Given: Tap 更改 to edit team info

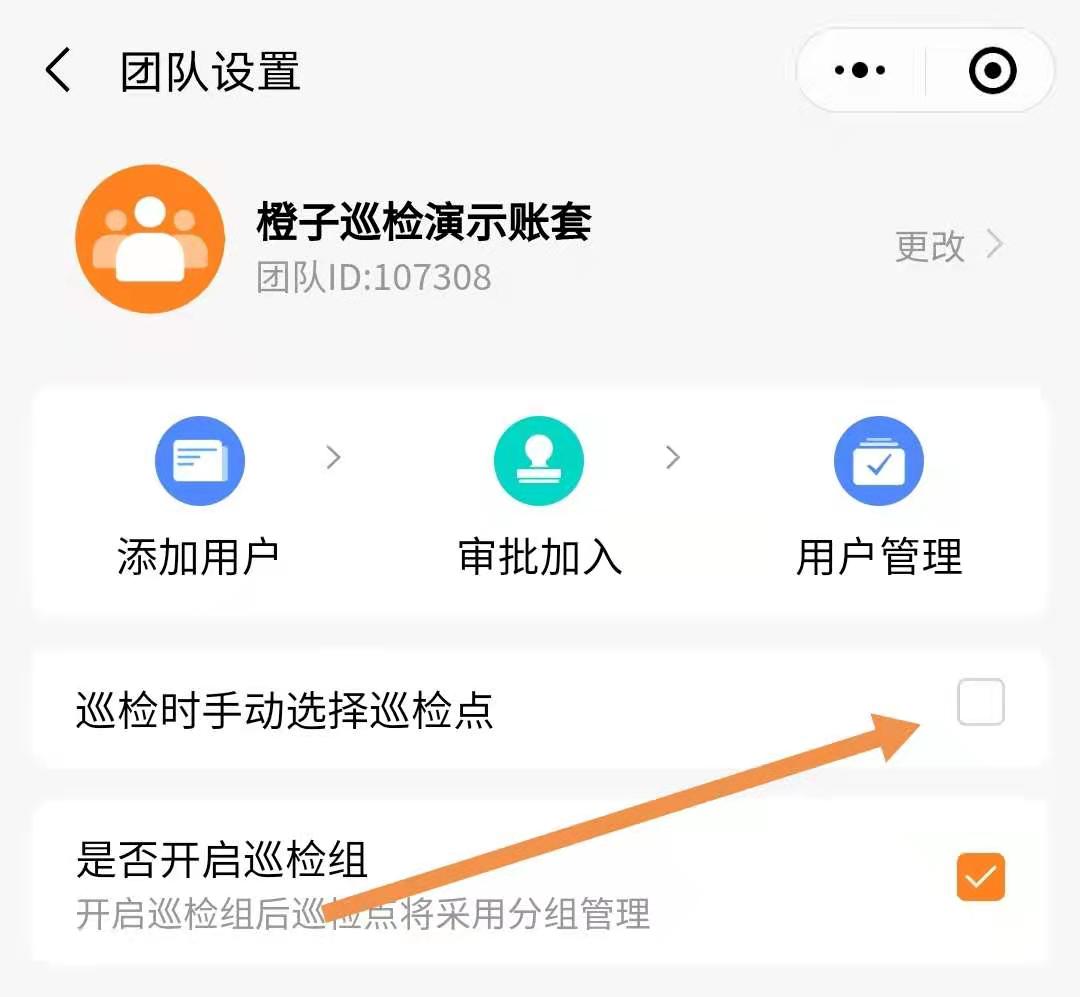Looking at the screenshot, I should 947,246.
